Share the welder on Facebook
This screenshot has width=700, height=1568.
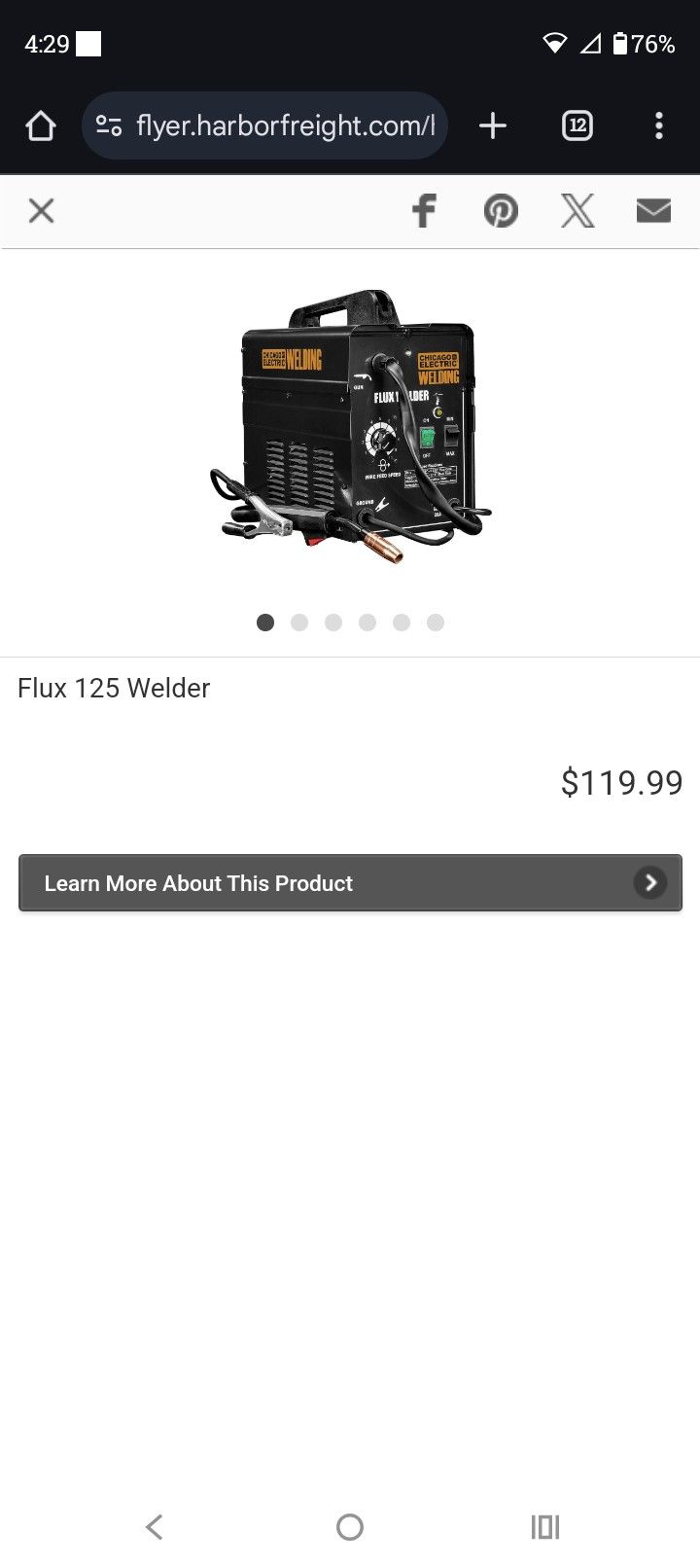[x=424, y=210]
